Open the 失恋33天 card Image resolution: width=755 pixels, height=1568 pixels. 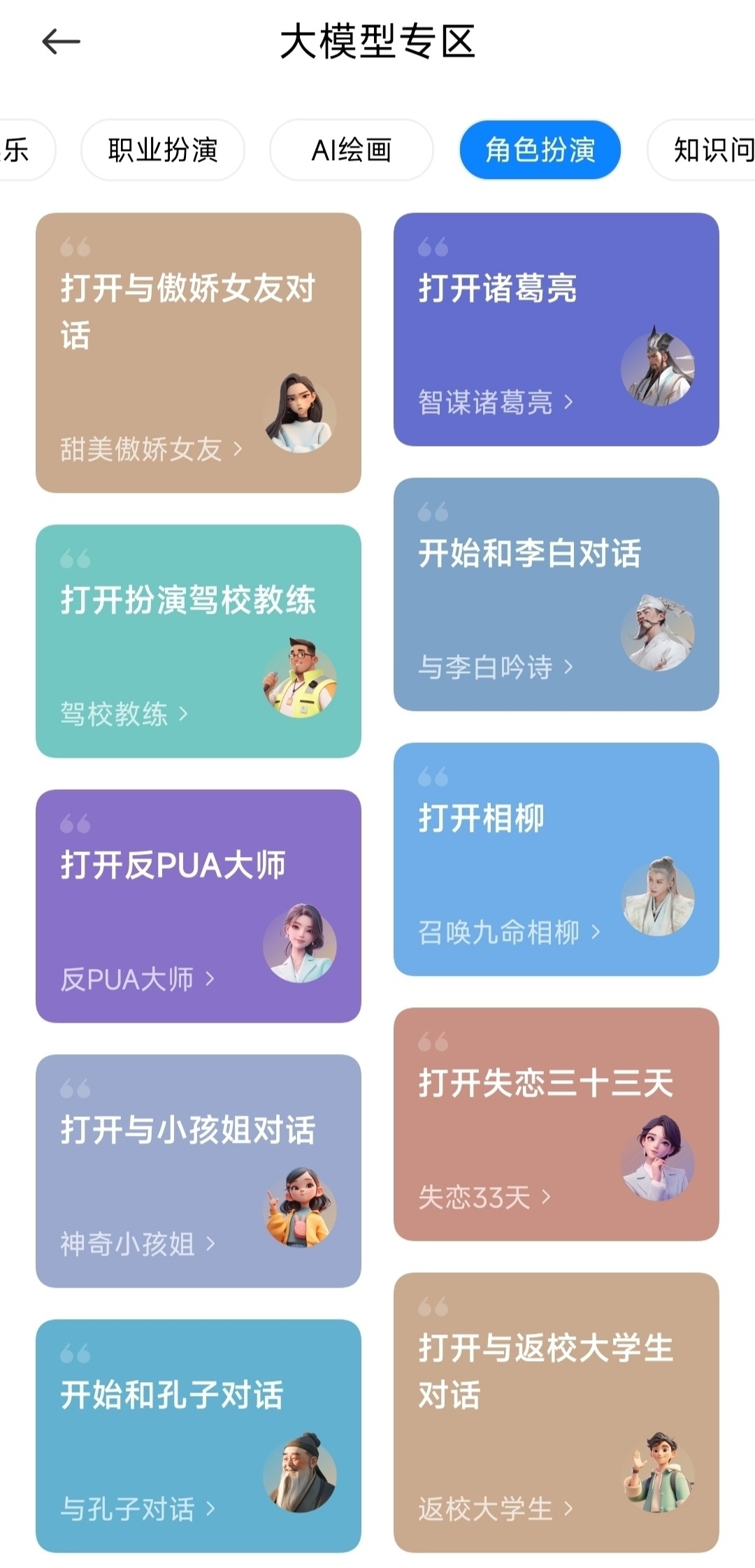pyautogui.click(x=556, y=1123)
